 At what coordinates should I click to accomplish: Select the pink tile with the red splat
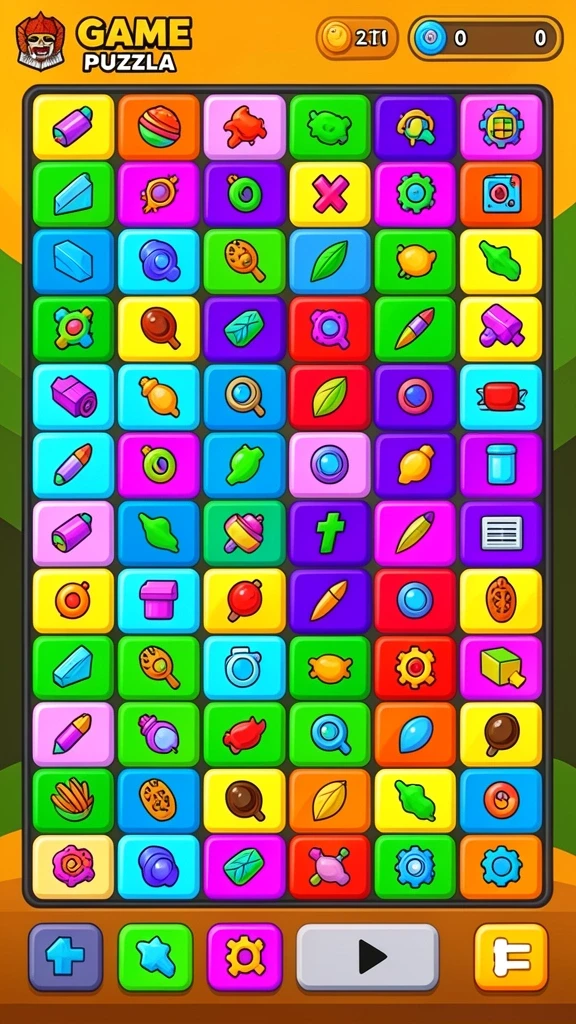[244, 127]
